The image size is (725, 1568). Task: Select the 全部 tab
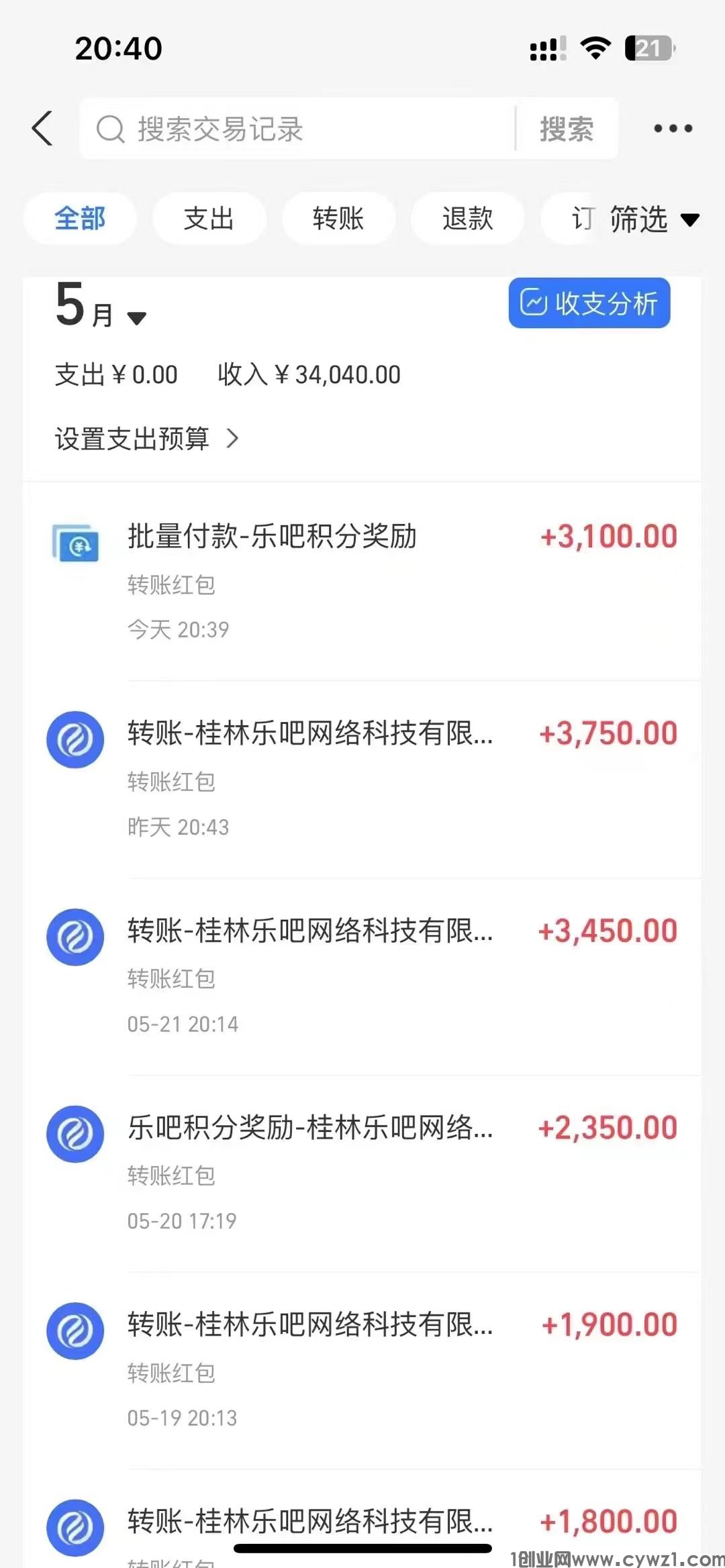point(79,218)
